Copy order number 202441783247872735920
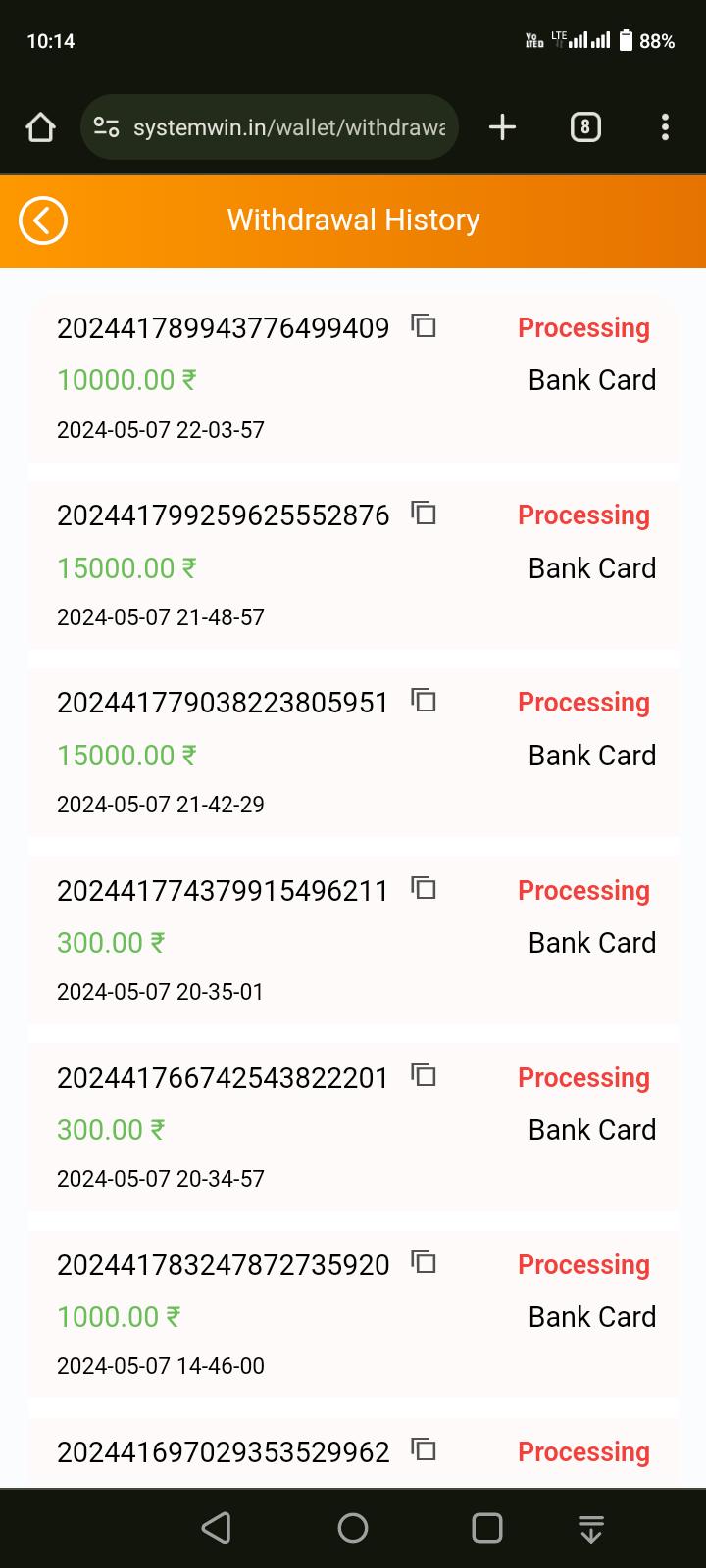 click(424, 1262)
